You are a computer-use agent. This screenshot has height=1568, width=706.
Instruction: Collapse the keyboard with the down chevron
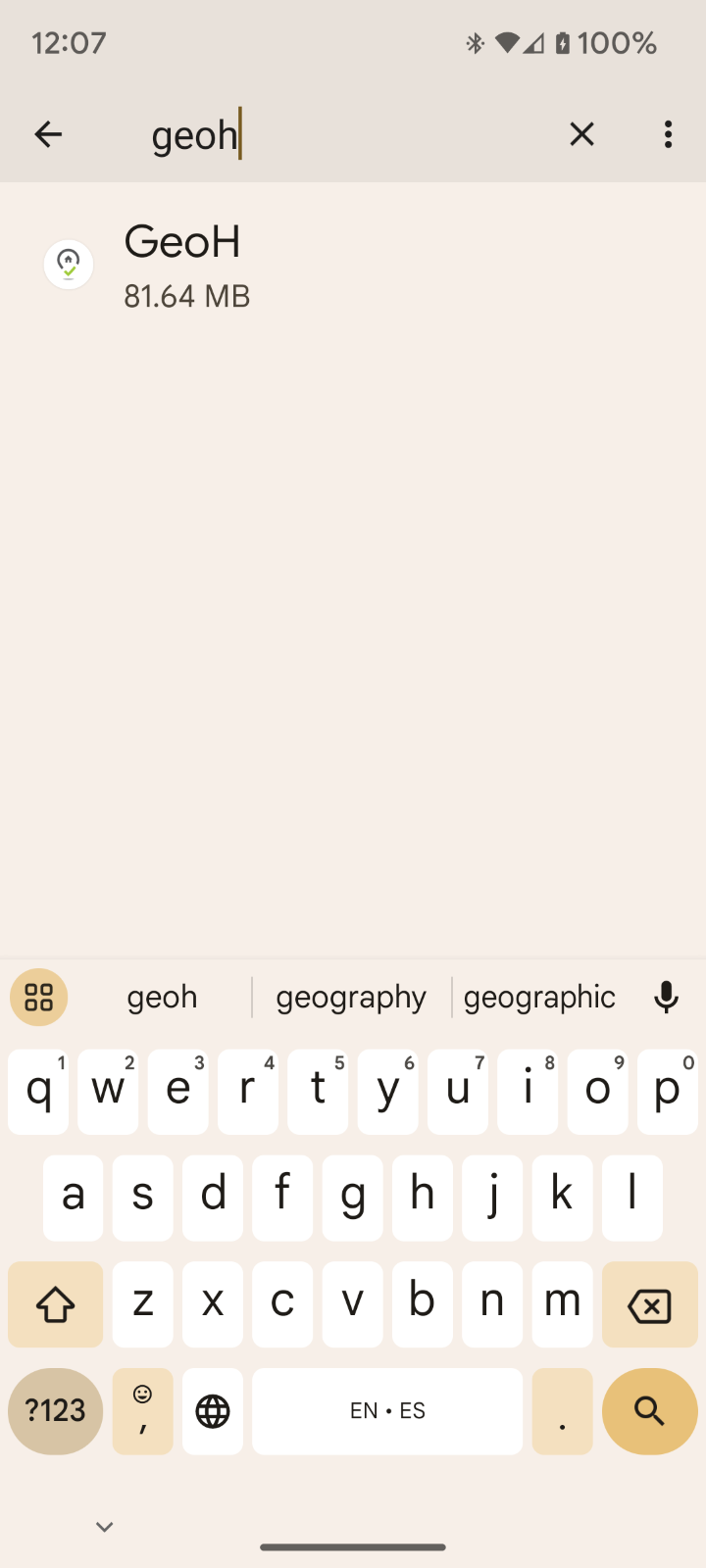coord(104,1526)
